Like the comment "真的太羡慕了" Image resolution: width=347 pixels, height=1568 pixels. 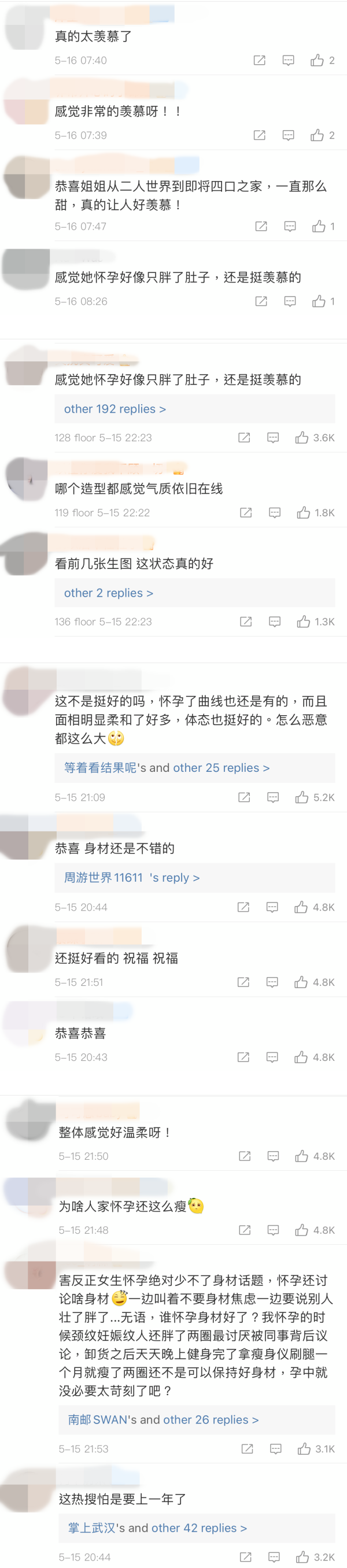(317, 60)
